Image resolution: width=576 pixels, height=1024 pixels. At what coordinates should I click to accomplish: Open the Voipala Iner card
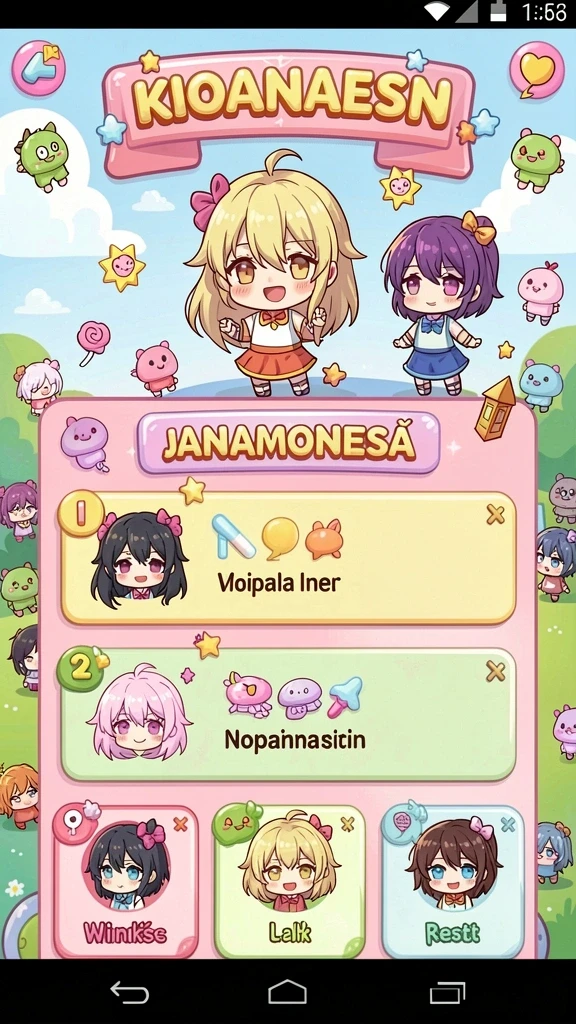click(288, 558)
